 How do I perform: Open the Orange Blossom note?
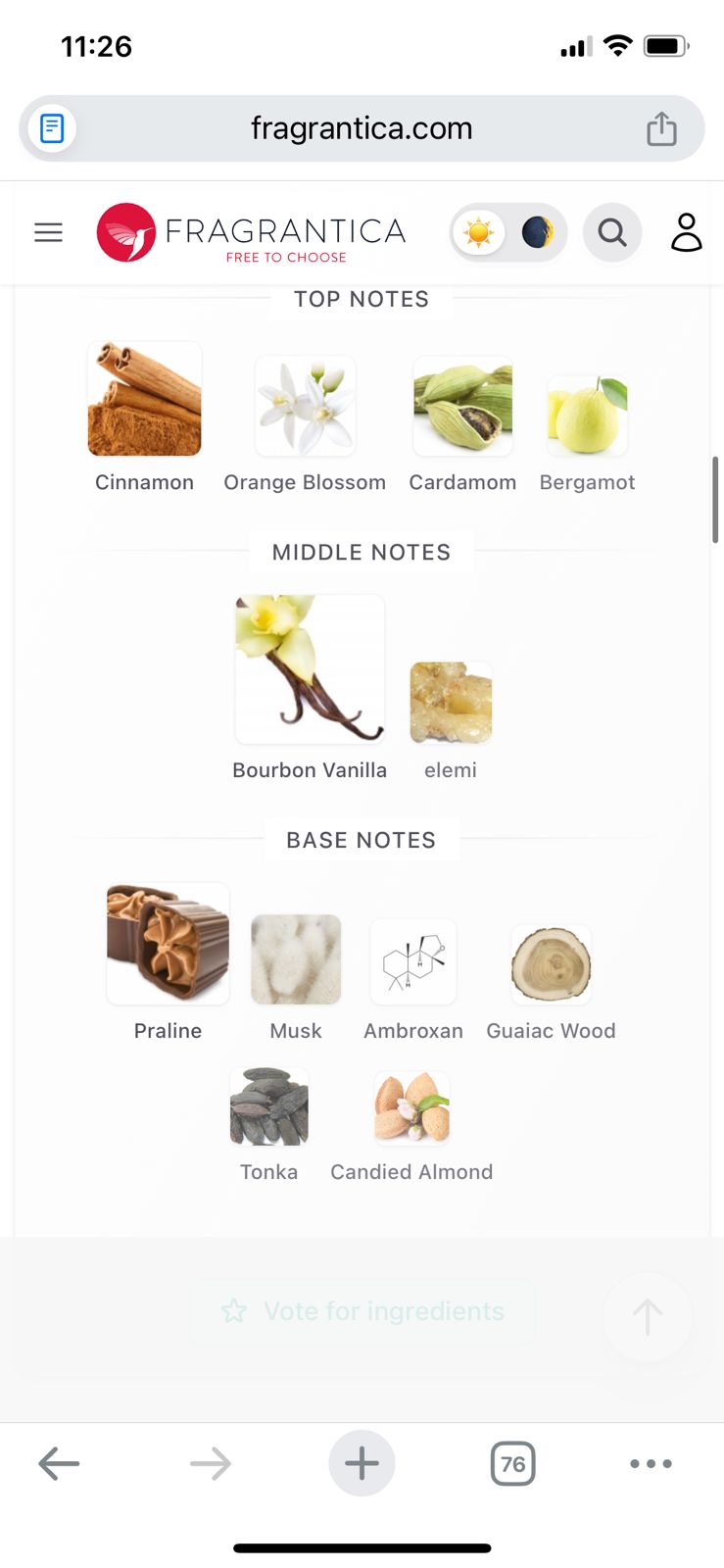click(305, 407)
